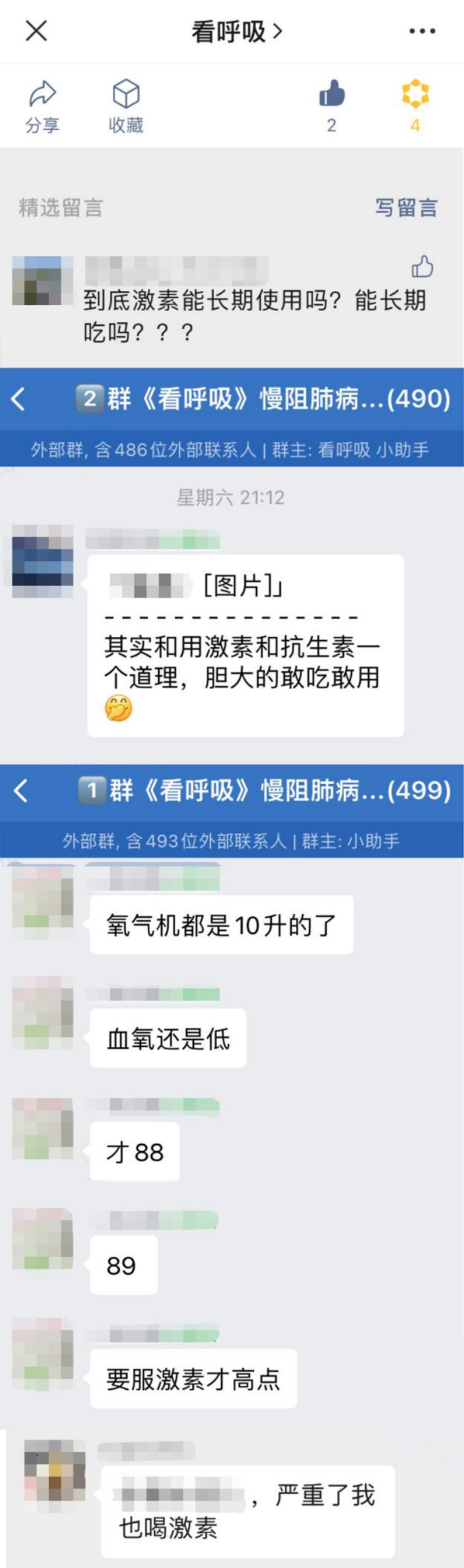Close the article page
Image resolution: width=464 pixels, height=1568 pixels.
click(x=36, y=30)
